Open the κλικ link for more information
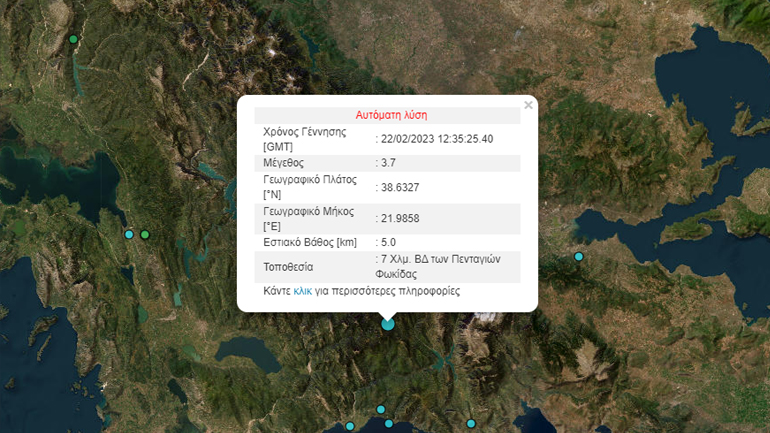770x433 pixels. pyautogui.click(x=303, y=291)
